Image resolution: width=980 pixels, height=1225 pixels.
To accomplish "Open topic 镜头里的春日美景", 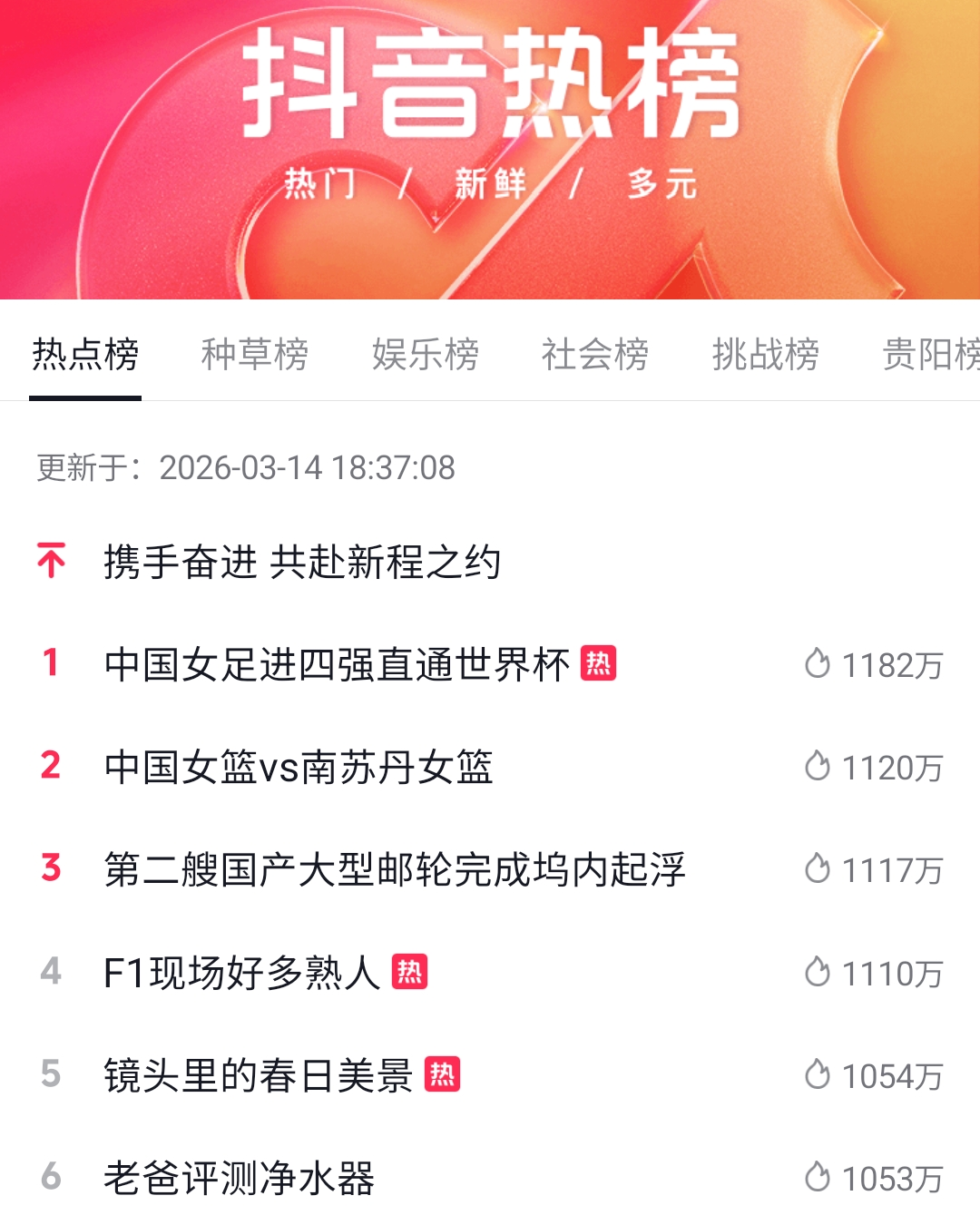I will (x=259, y=1076).
